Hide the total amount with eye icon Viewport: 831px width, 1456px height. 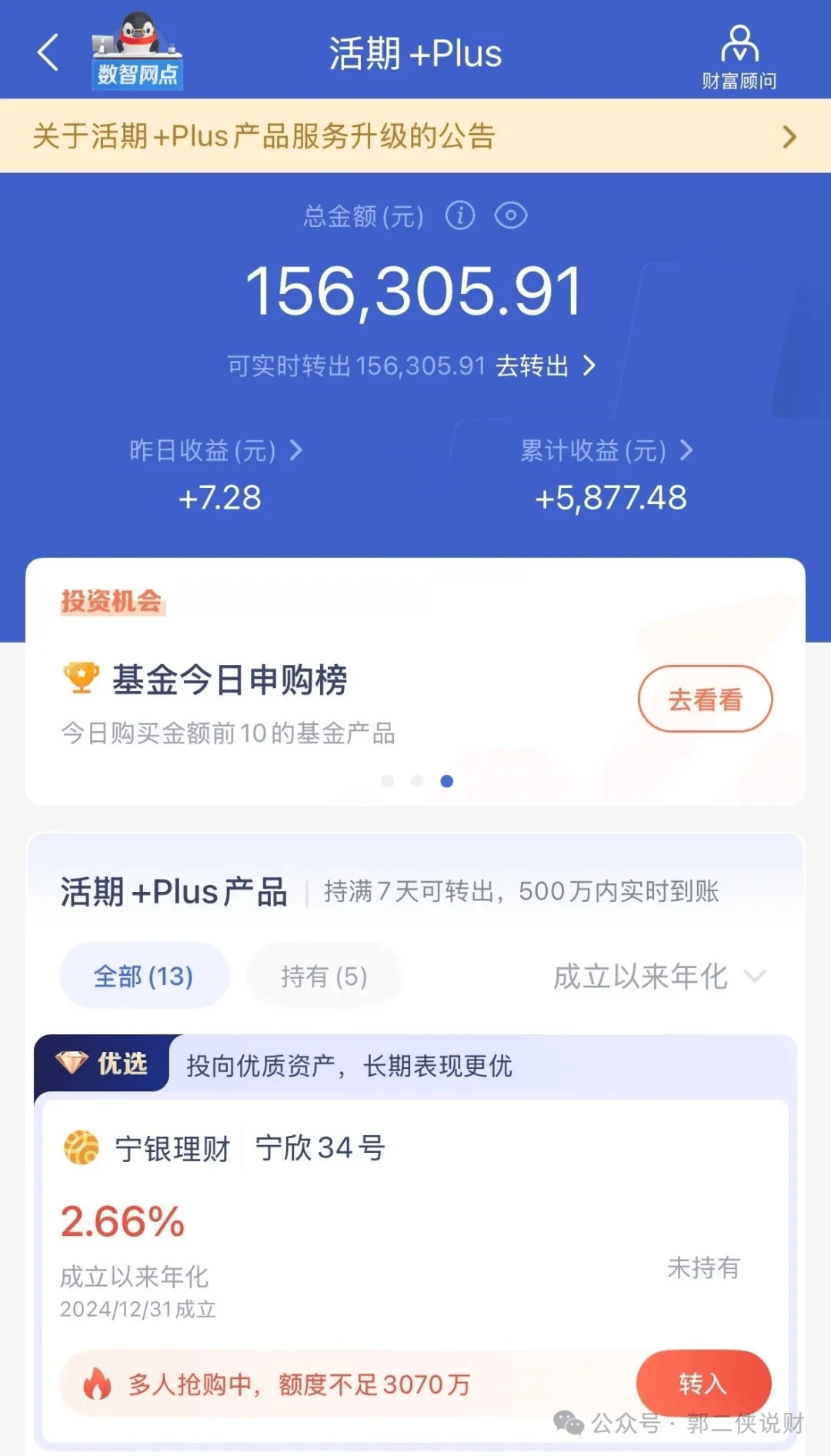(x=510, y=215)
